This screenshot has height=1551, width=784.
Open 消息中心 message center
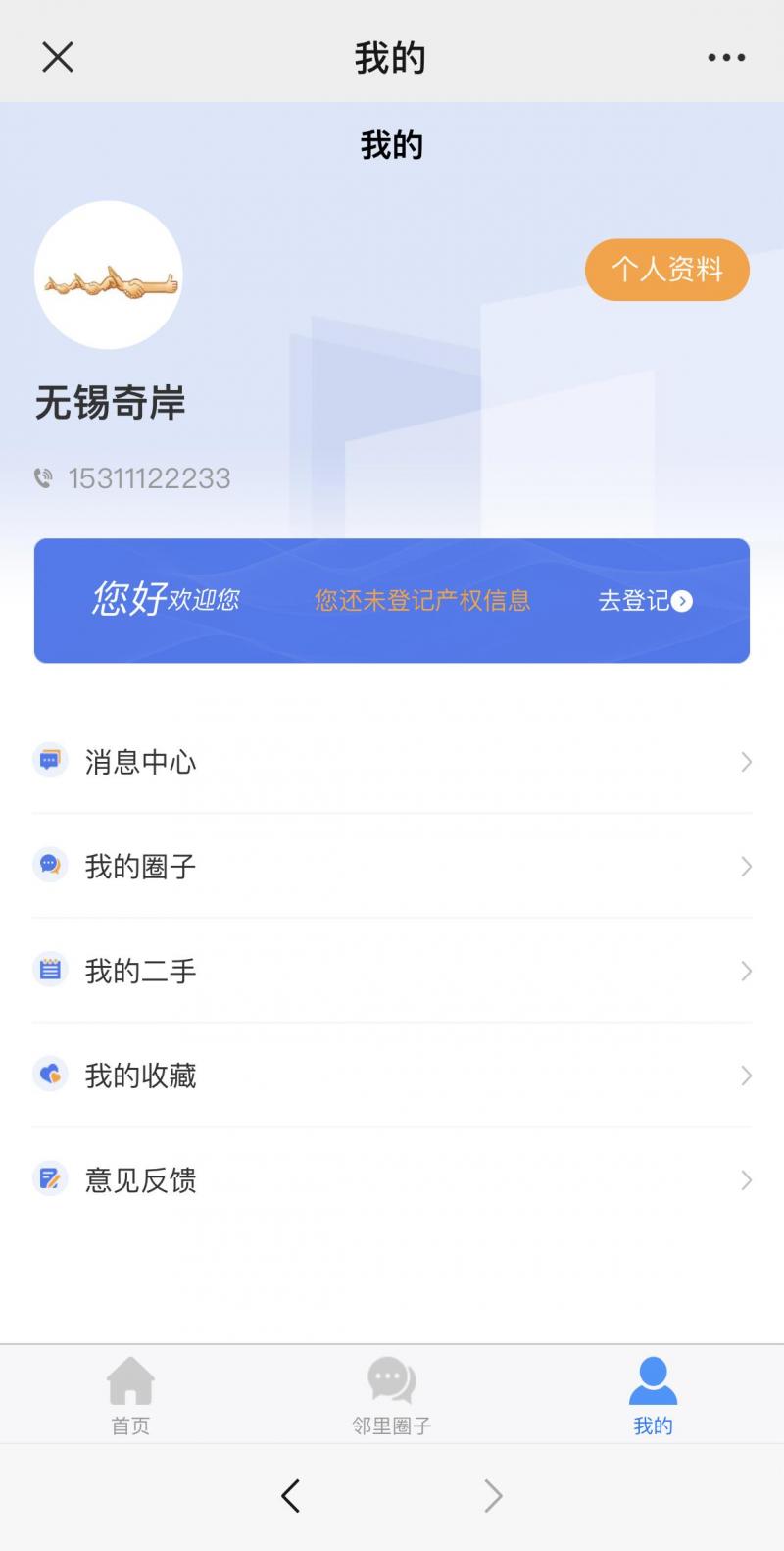pyautogui.click(x=392, y=762)
